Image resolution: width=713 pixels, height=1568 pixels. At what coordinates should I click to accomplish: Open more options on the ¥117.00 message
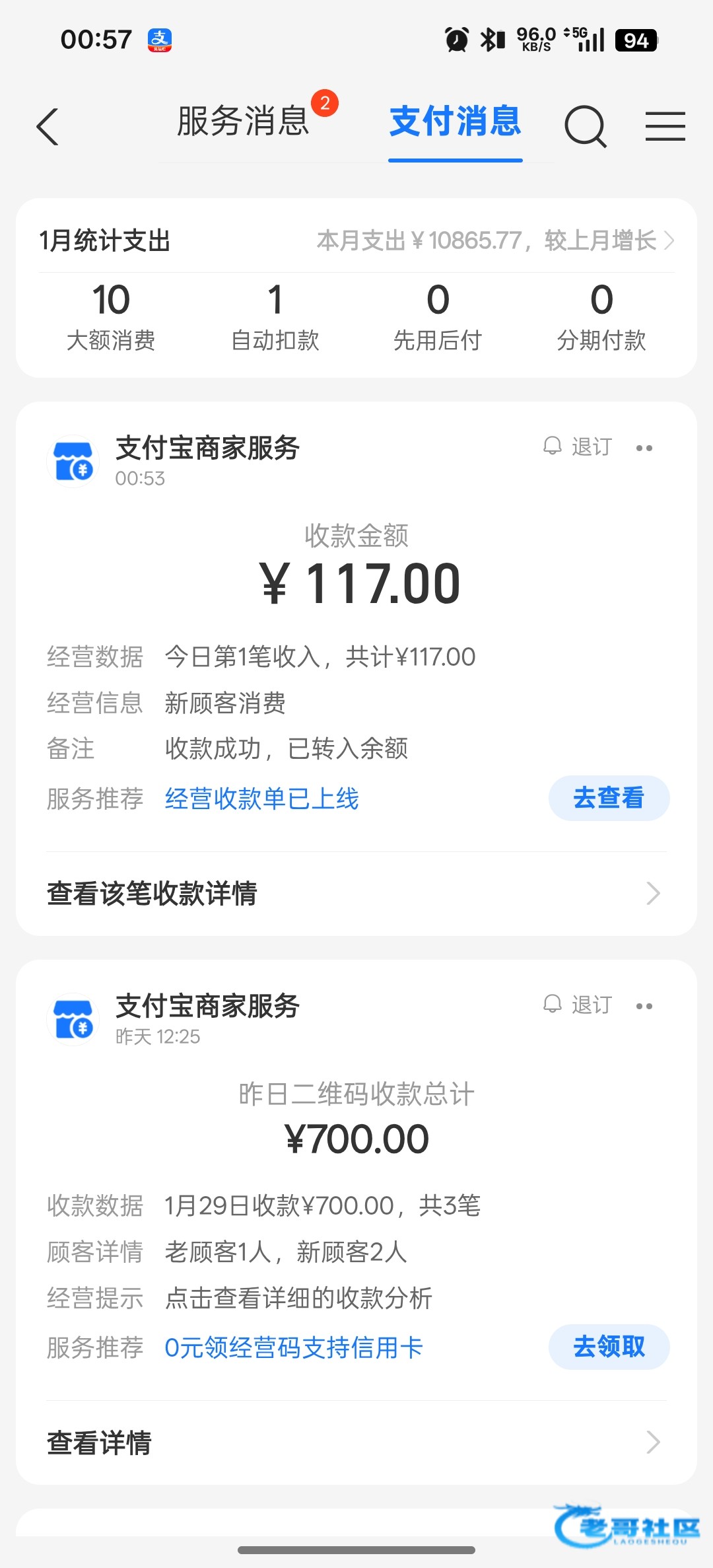pyautogui.click(x=644, y=448)
